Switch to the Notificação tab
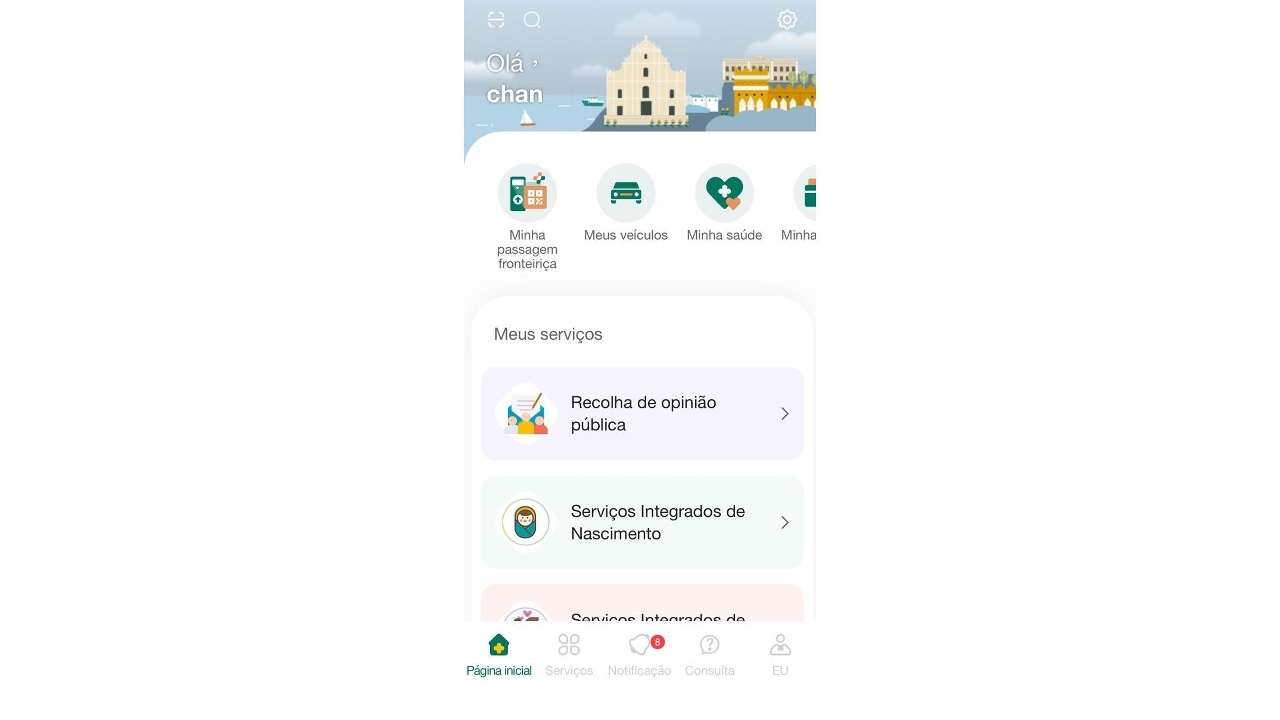The height and width of the screenshot is (720, 1280). coord(640,655)
